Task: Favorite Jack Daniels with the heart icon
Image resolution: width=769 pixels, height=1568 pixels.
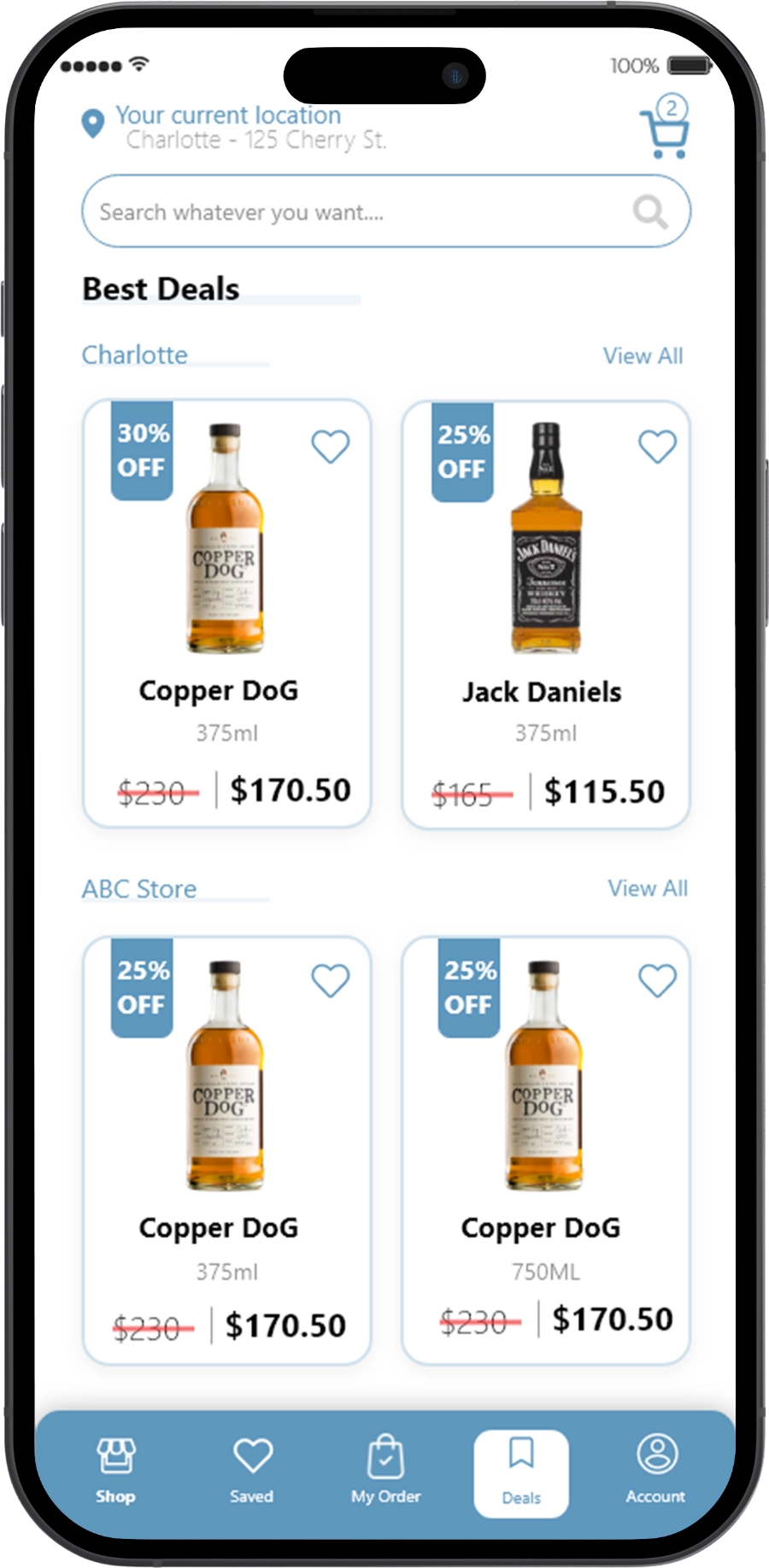Action: tap(657, 446)
